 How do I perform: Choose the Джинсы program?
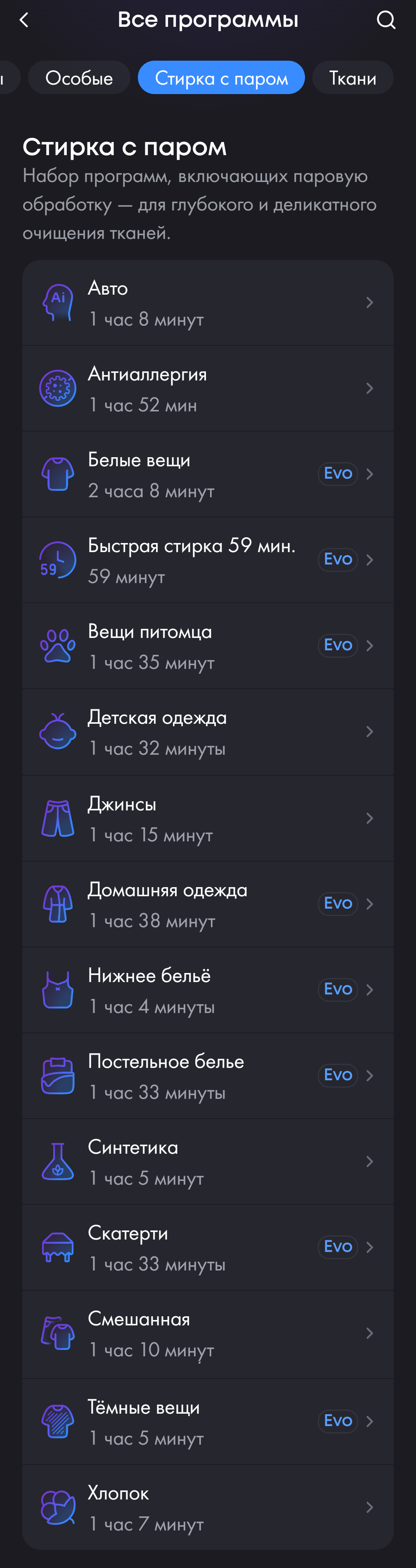point(208,818)
